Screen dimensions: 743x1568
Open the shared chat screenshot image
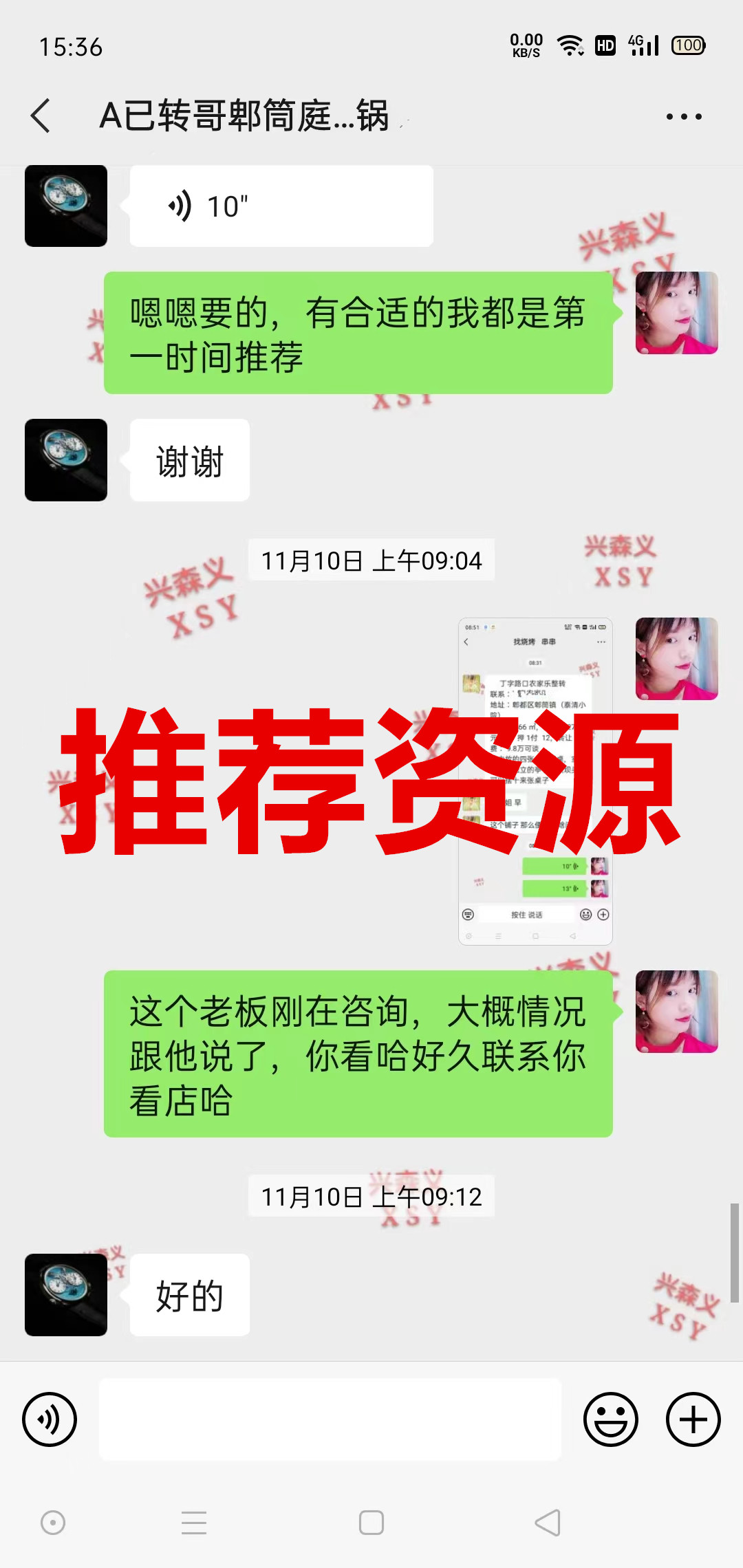pyautogui.click(x=535, y=781)
